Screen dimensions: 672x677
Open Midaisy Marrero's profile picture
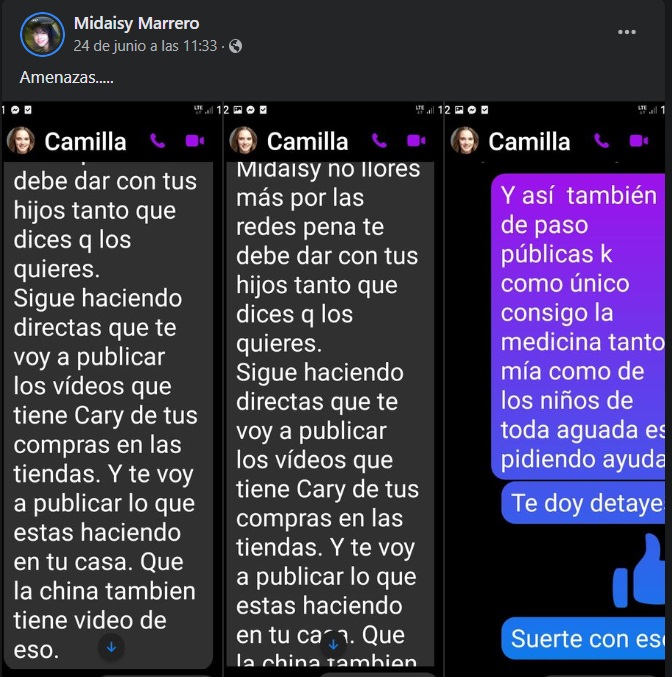pos(42,34)
